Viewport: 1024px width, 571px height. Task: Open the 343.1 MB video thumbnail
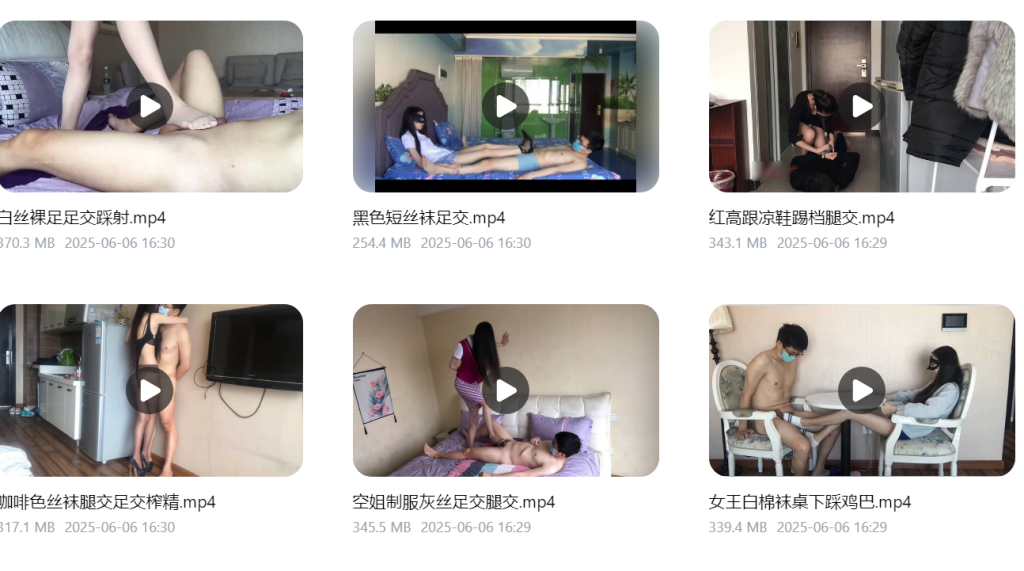pos(861,106)
